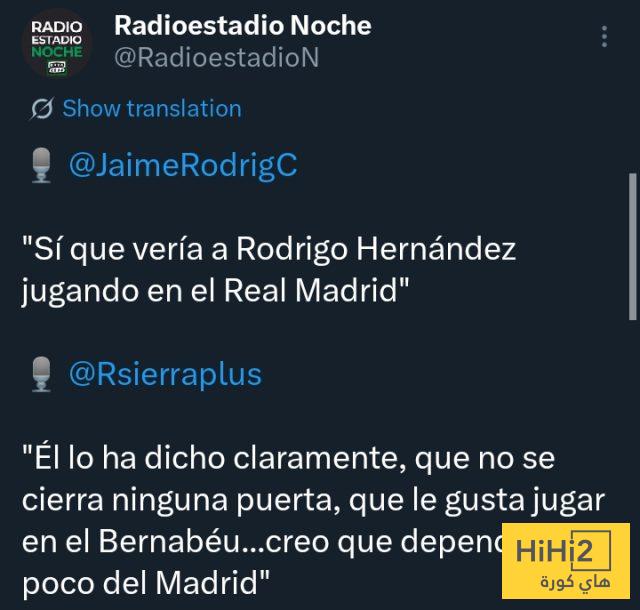640x610 pixels.
Task: Open the @Rsierraplus mention
Action: click(165, 374)
